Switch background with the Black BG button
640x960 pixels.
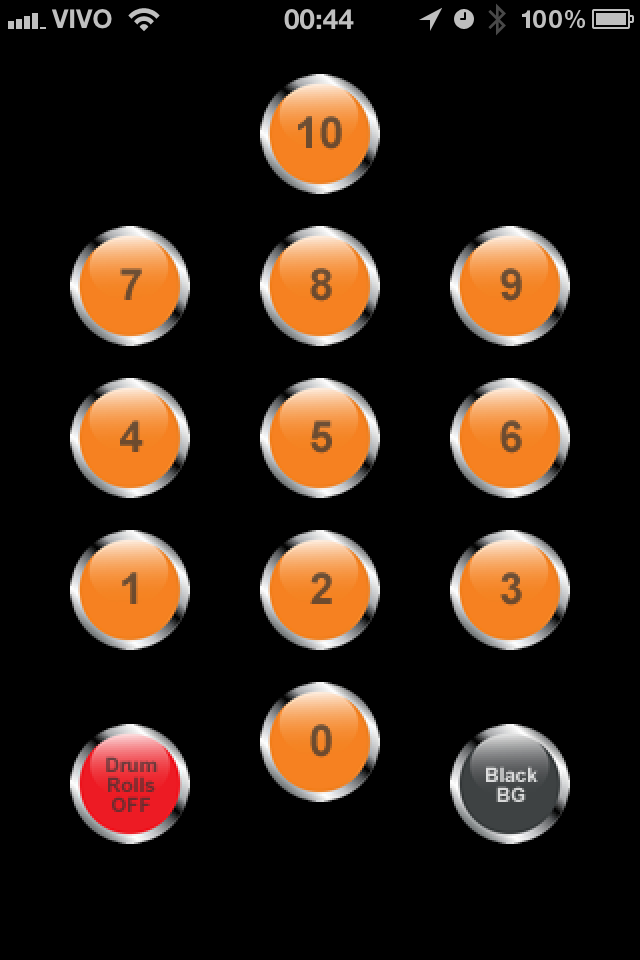(510, 784)
